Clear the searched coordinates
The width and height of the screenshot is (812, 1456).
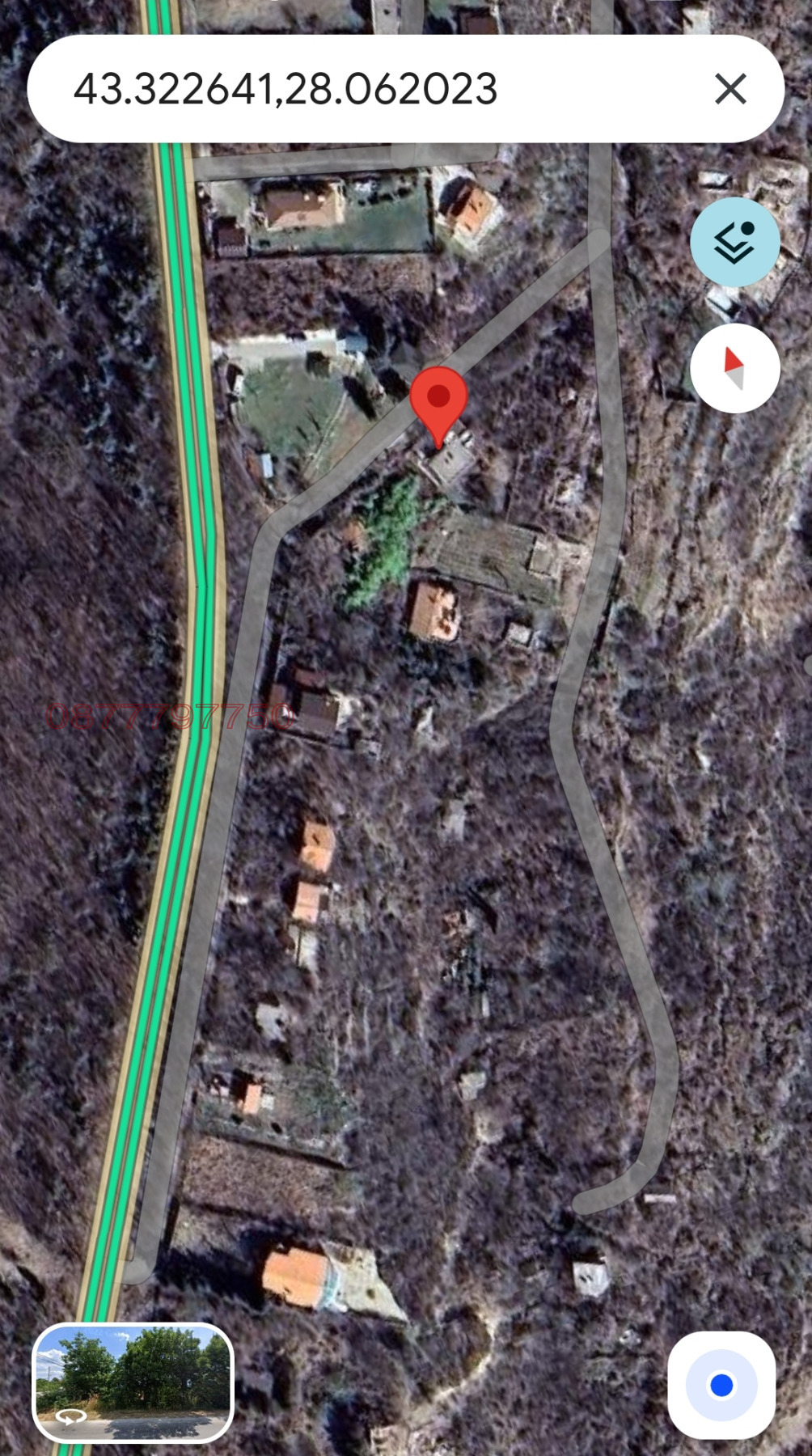click(730, 89)
